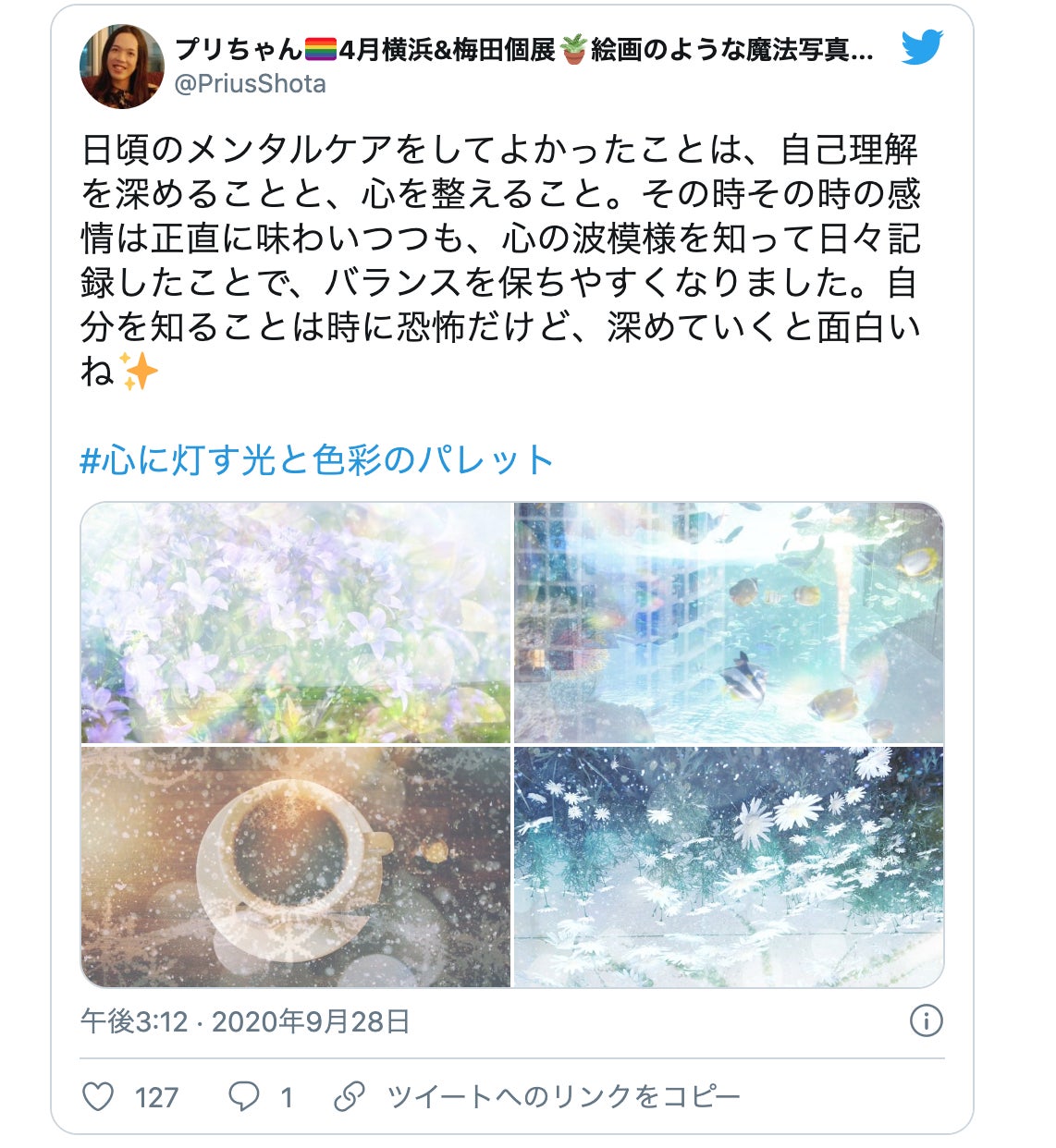Open replies via the comment bubble
Screen dimensions: 1056x1148
[x=244, y=1097]
